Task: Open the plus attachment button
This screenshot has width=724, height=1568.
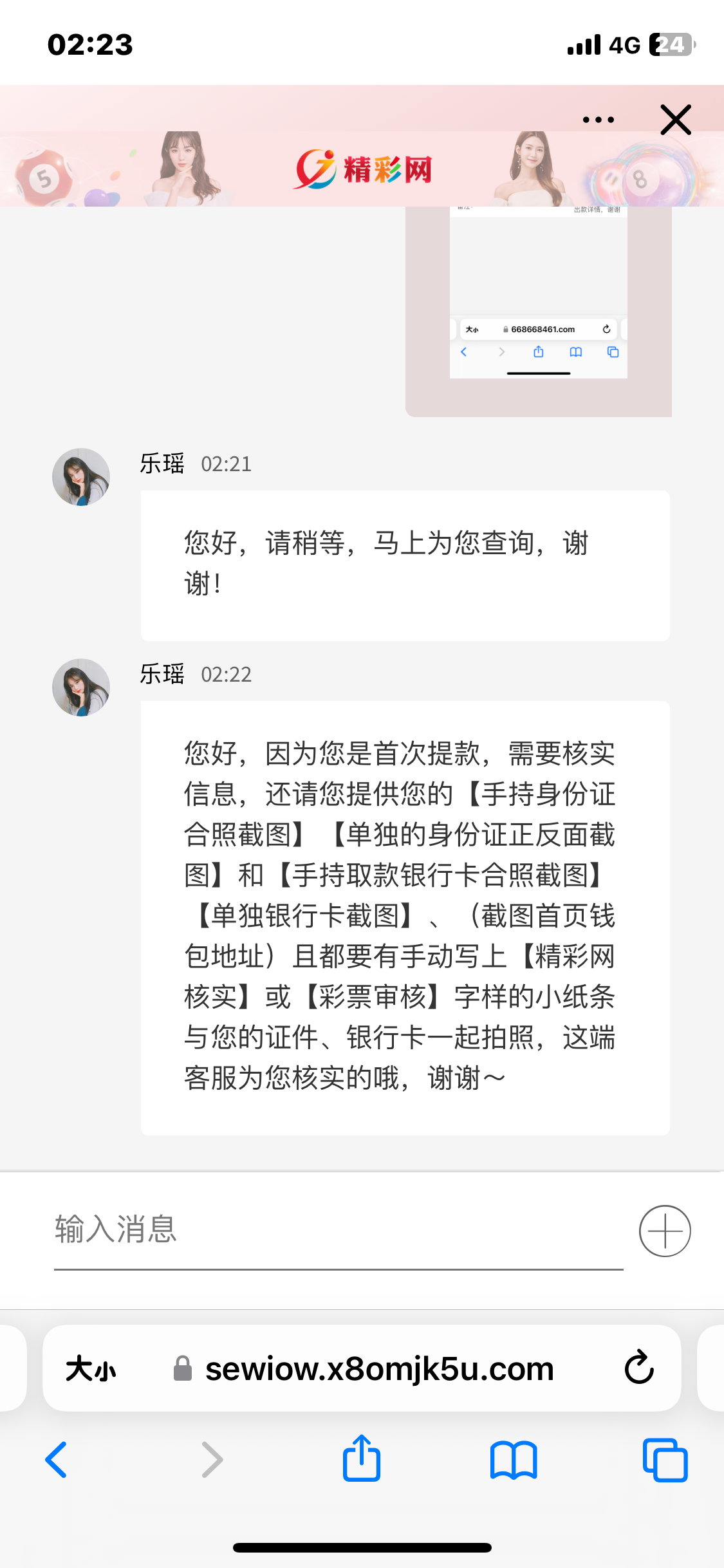Action: 665,1231
